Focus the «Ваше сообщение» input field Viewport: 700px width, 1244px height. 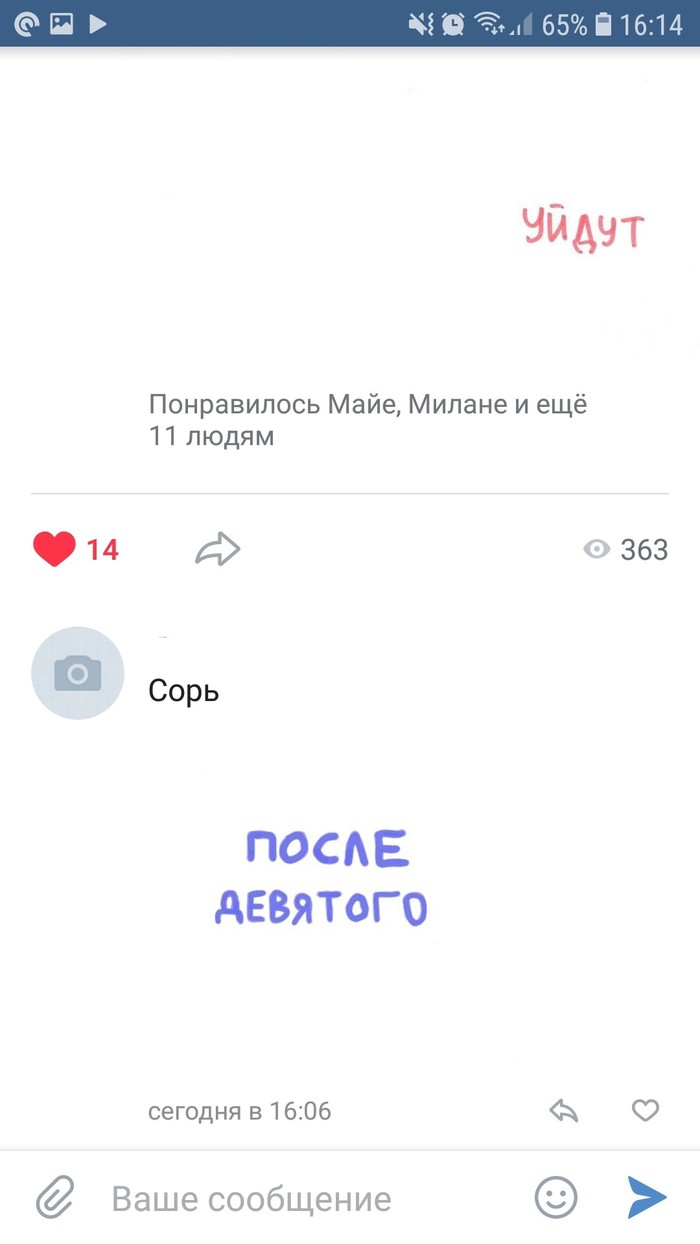tap(300, 1198)
